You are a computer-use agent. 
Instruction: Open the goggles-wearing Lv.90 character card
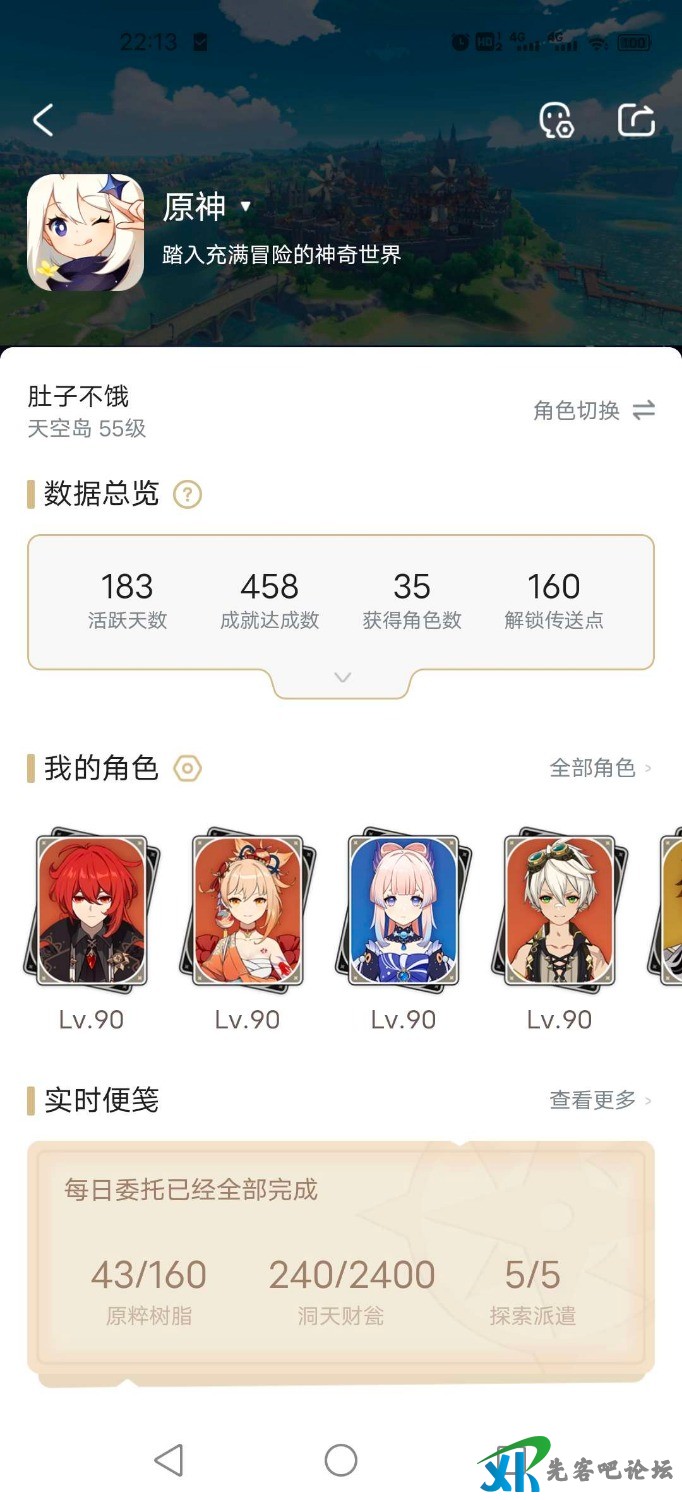pos(559,910)
